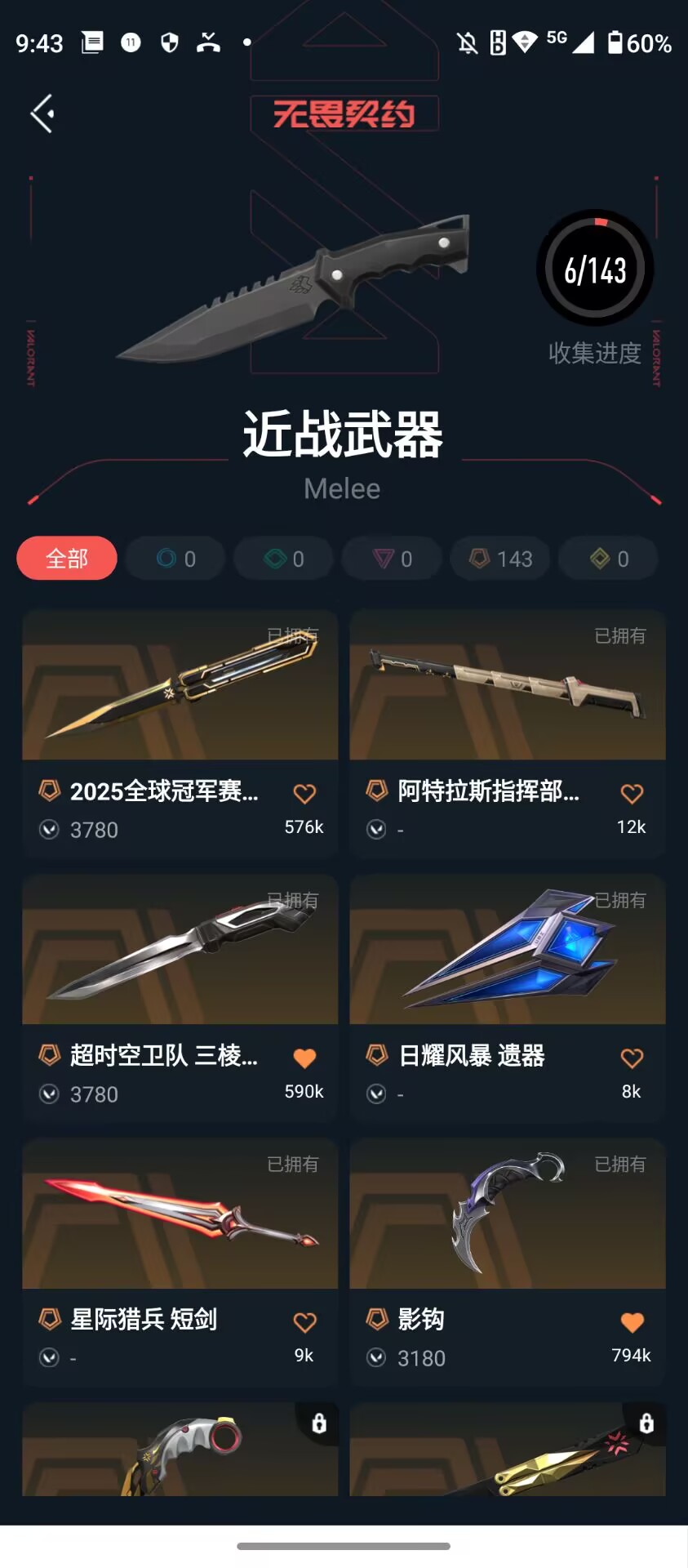688x1568 pixels.
Task: Filter by the yellow diamond rarity chip
Action: [609, 559]
